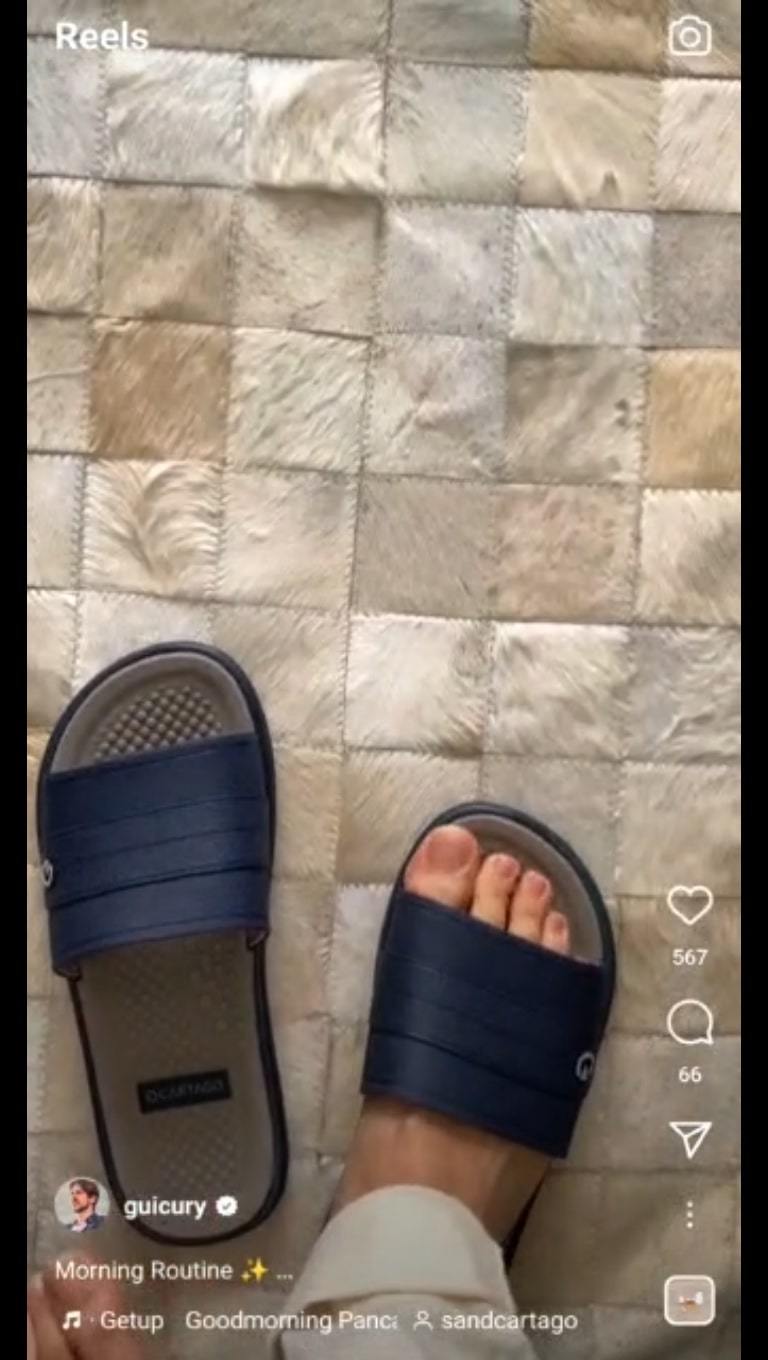Like this reel by guicury
Viewport: 768px width, 1360px height.
click(689, 906)
